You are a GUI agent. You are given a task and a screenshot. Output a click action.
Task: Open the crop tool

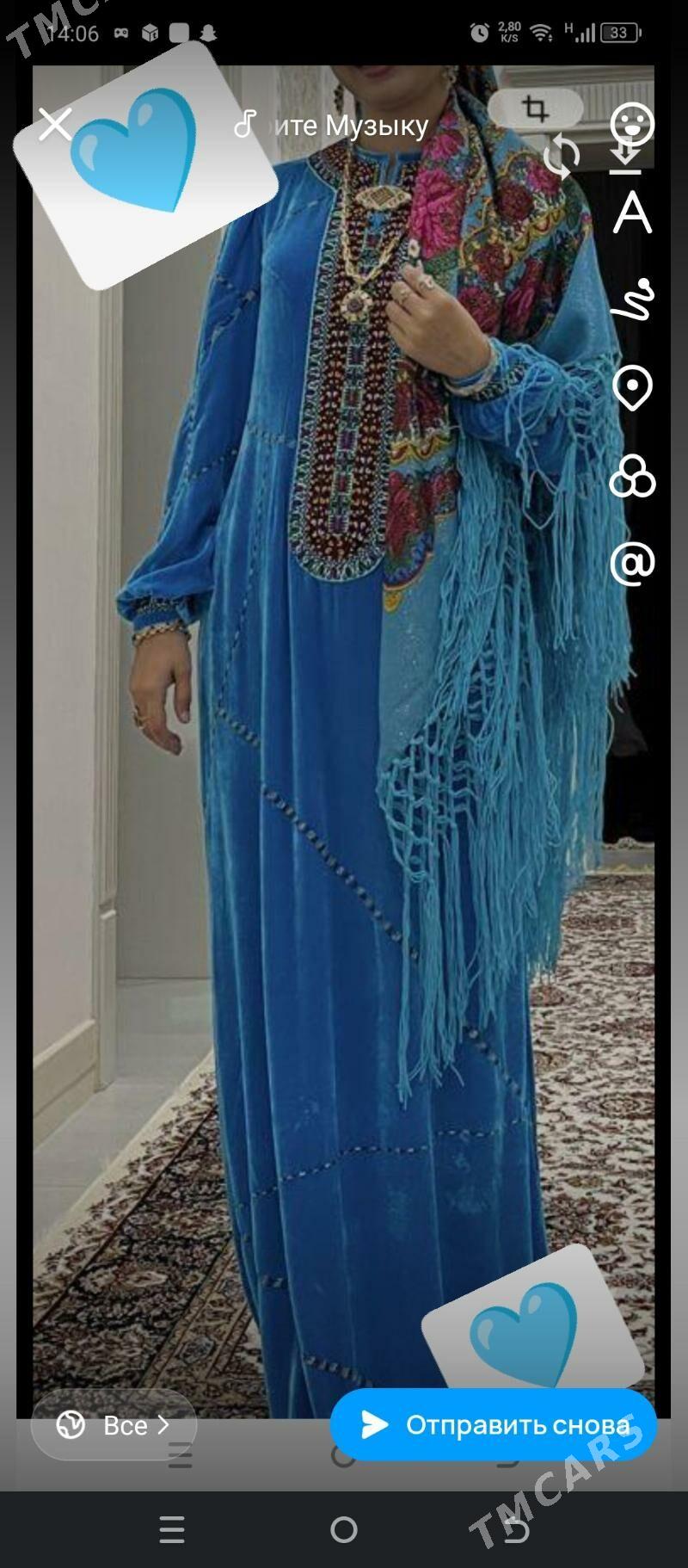(x=535, y=108)
